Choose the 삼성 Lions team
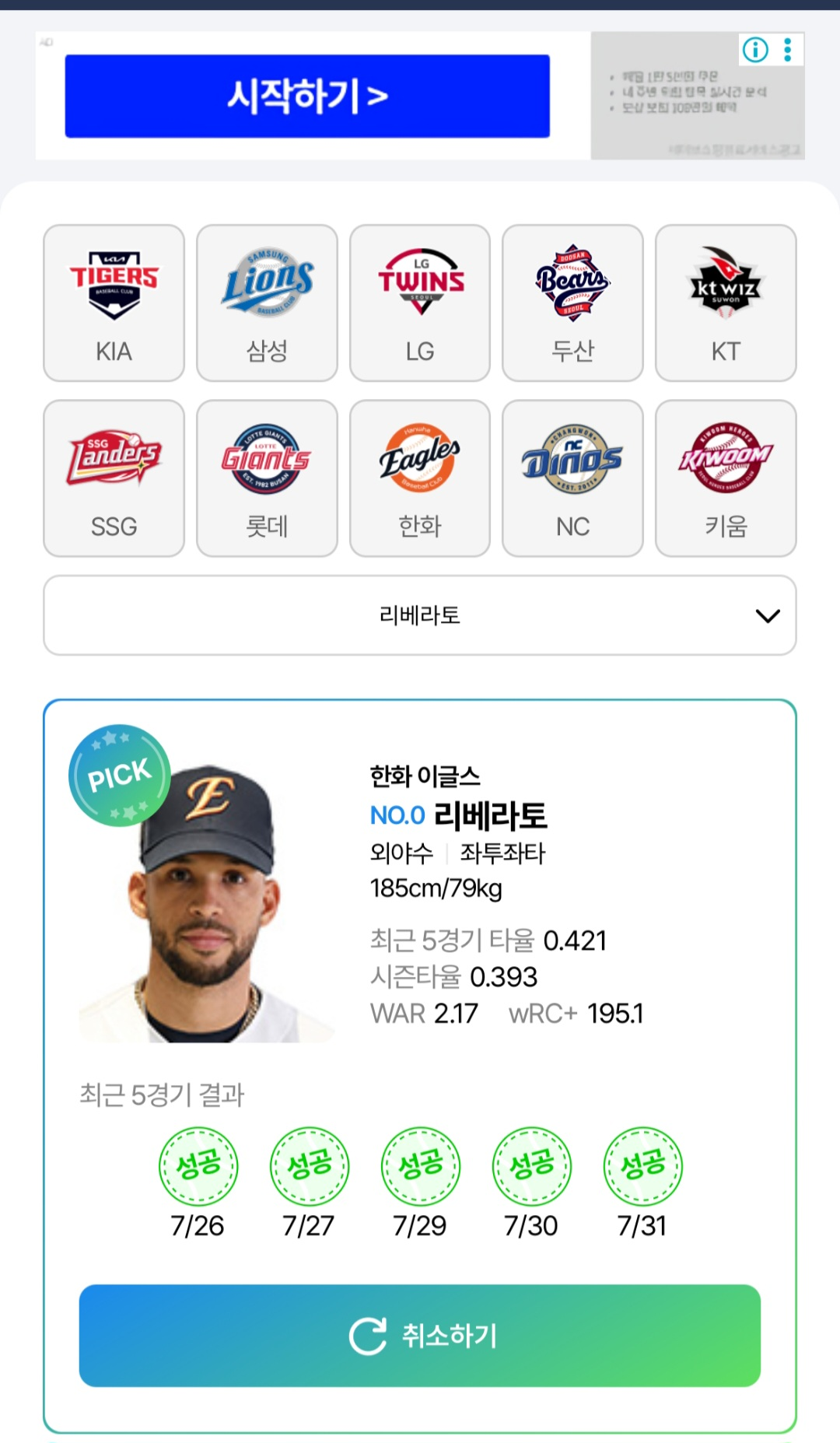The image size is (840, 1443). tap(267, 303)
